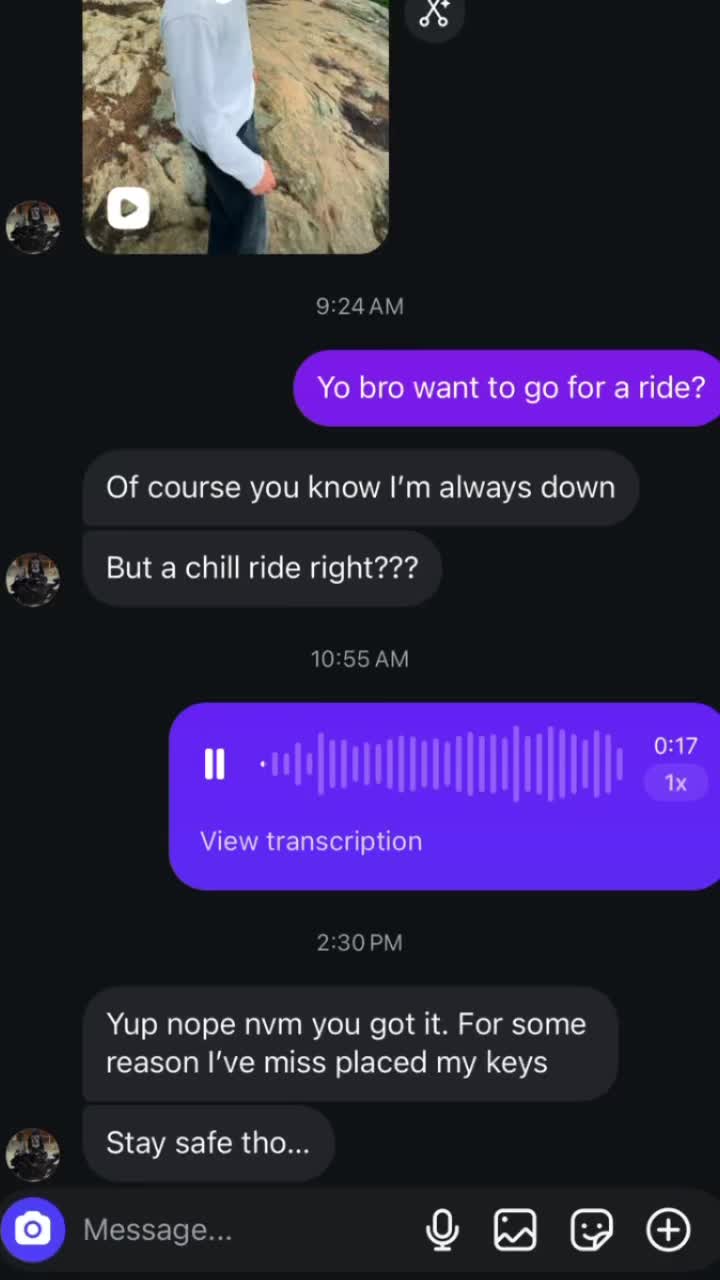Open View transcription of voice message
This screenshot has width=720, height=1280.
coord(311,841)
